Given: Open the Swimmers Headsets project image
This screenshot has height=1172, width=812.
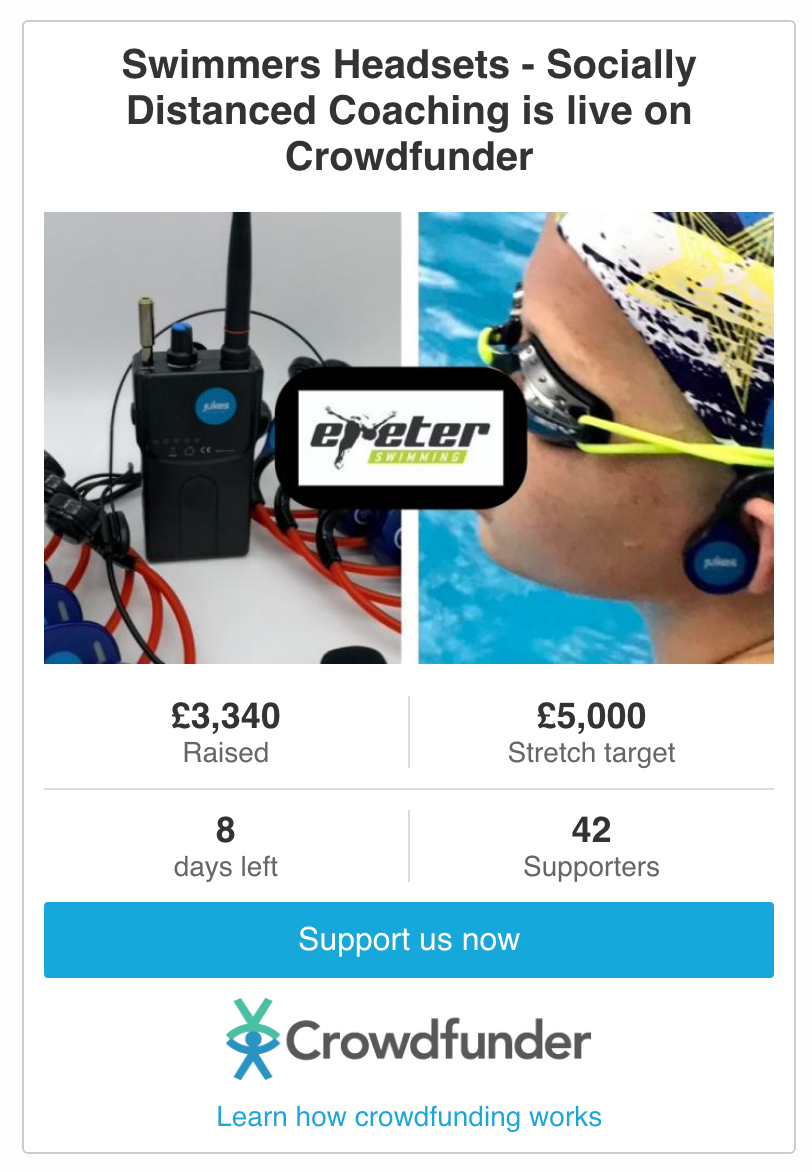Looking at the screenshot, I should click(x=408, y=437).
